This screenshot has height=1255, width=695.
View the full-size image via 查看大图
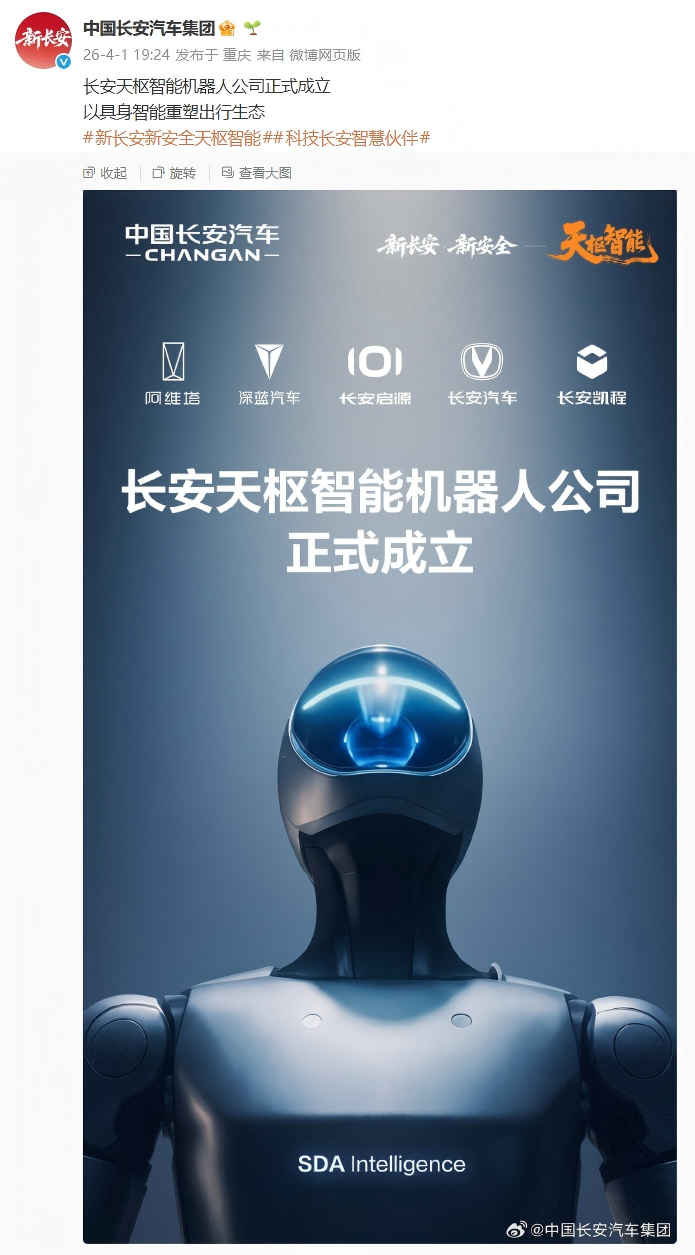256,173
